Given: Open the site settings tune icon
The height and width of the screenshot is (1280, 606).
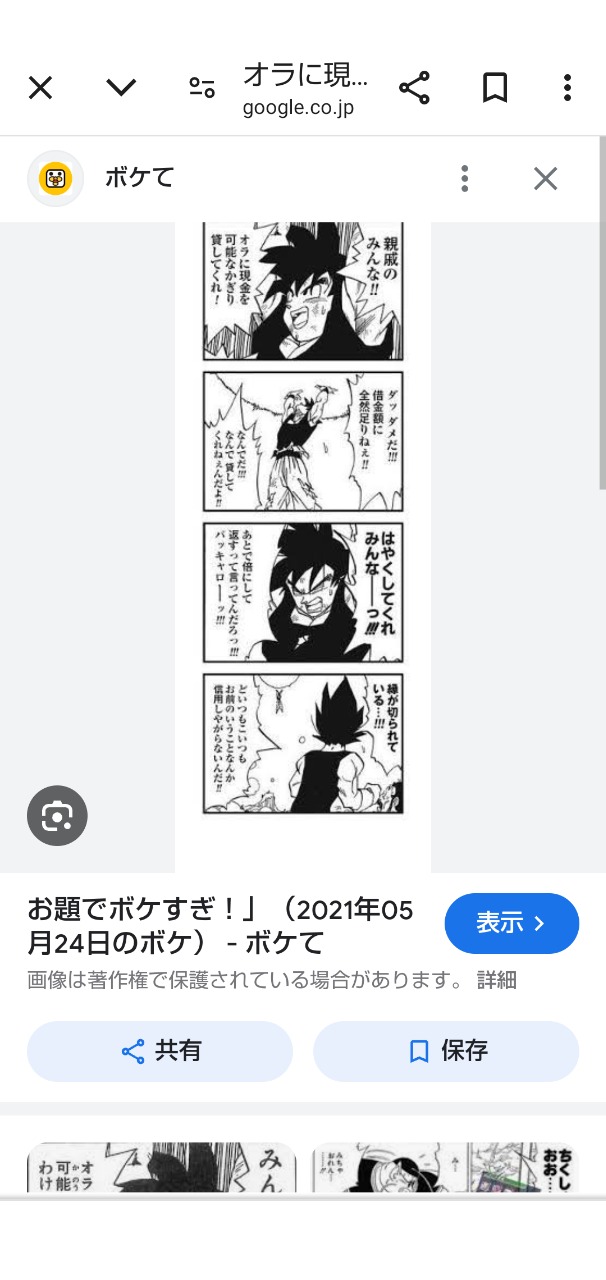Looking at the screenshot, I should (x=202, y=88).
